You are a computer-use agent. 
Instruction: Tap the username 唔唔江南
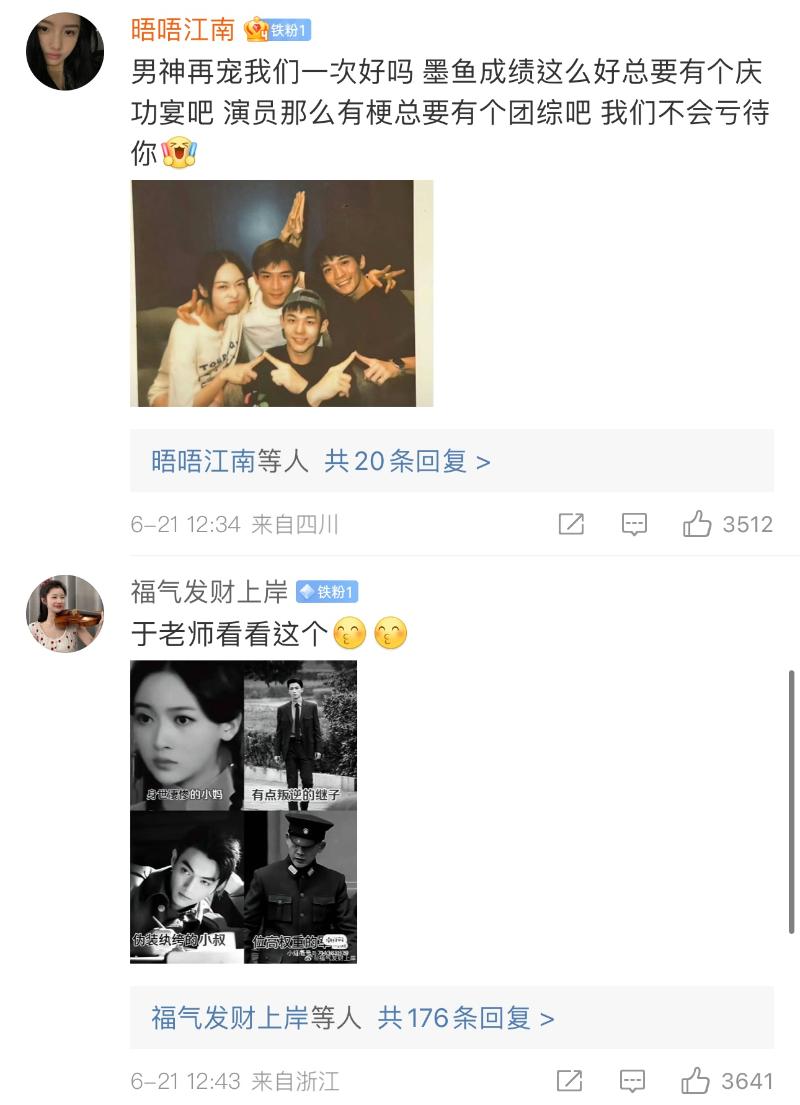coord(183,30)
